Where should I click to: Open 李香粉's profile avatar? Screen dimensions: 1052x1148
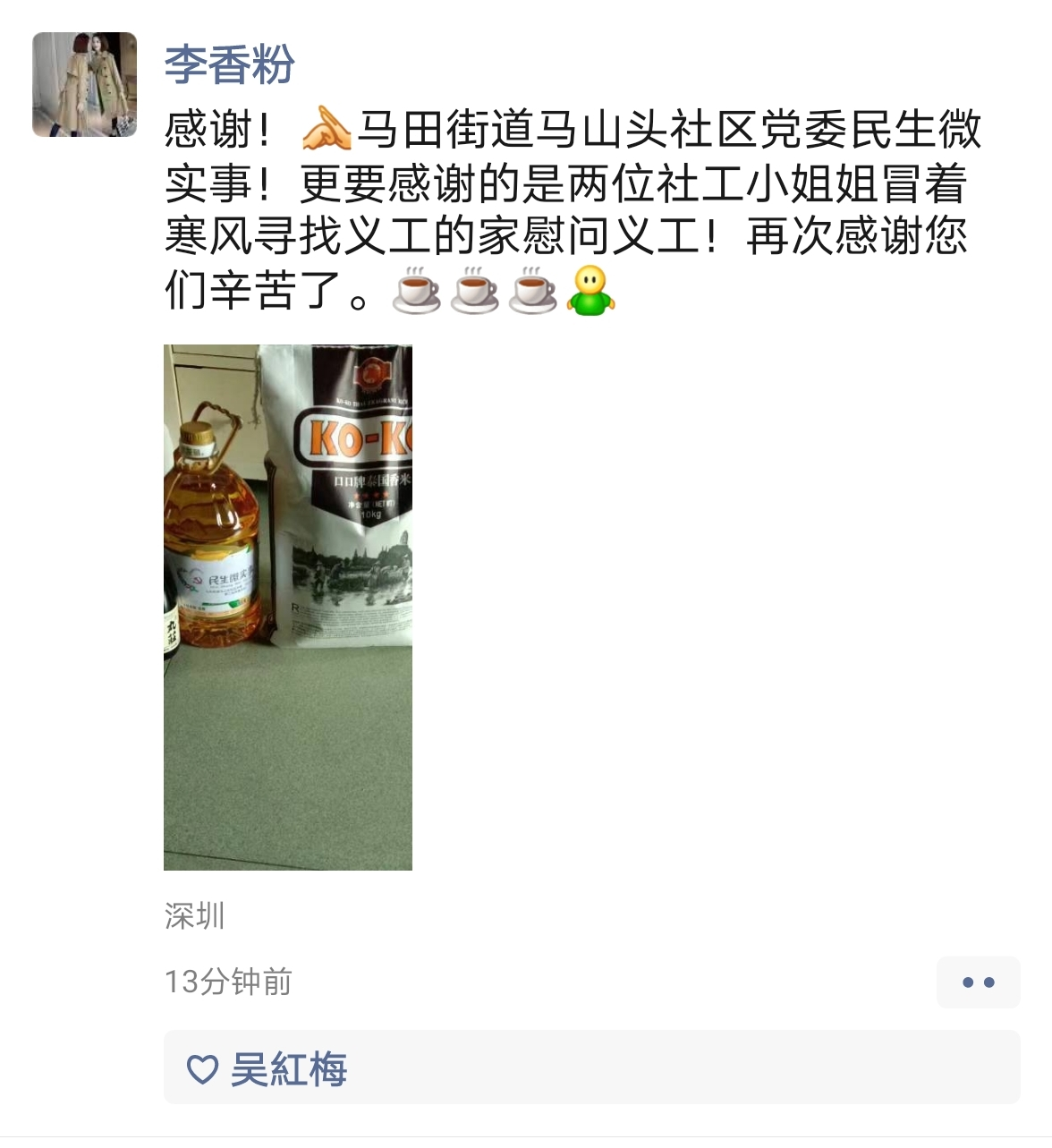pos(84,84)
